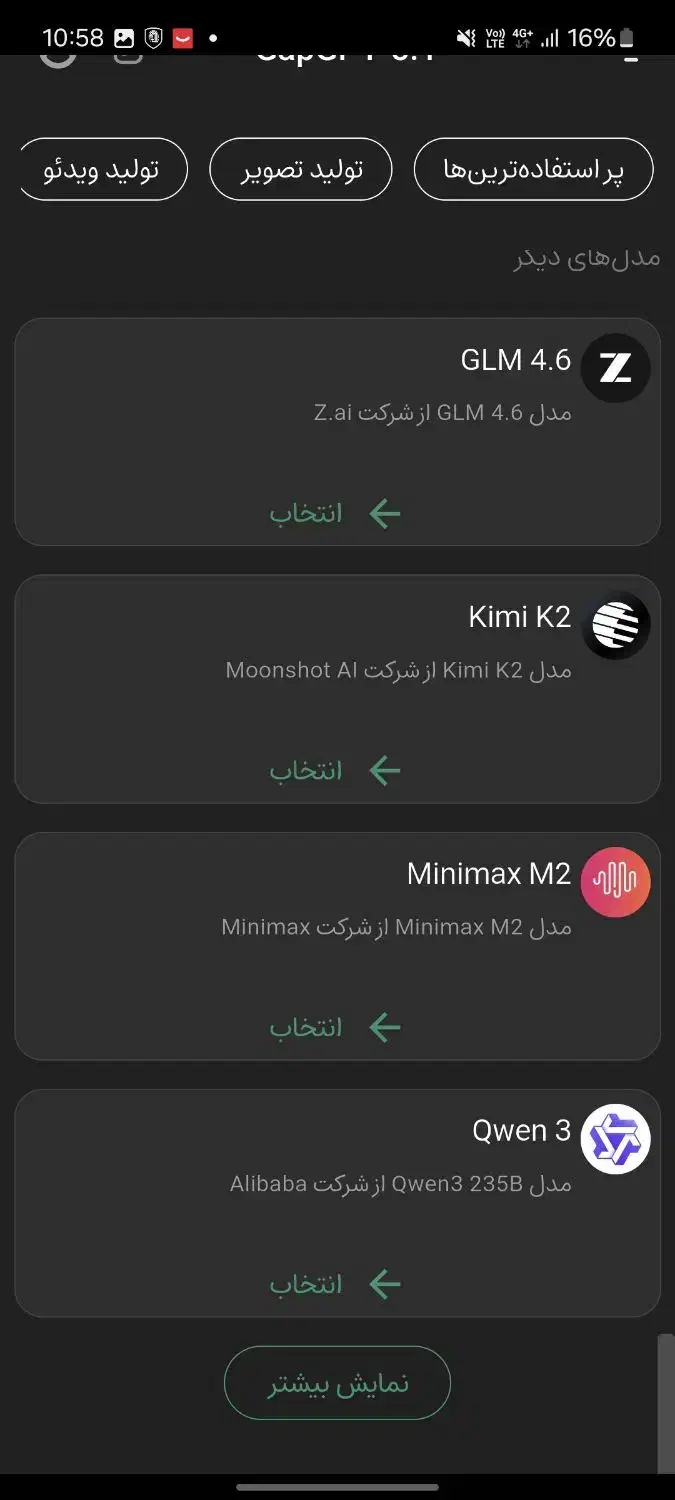The image size is (675, 1500).
Task: Select Qwen 3 using its انتخاب button
Action: tap(335, 1284)
